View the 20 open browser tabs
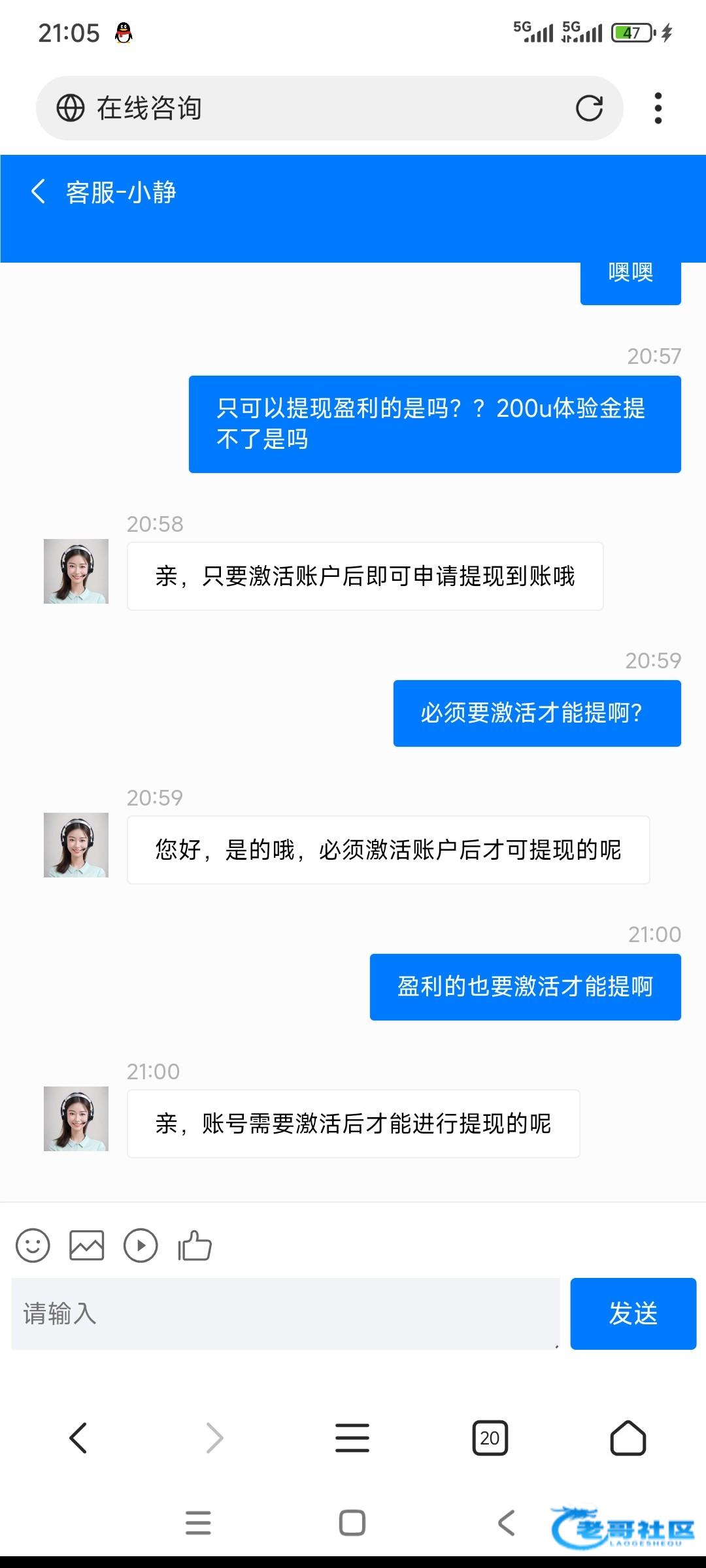706x1568 pixels. [490, 1438]
